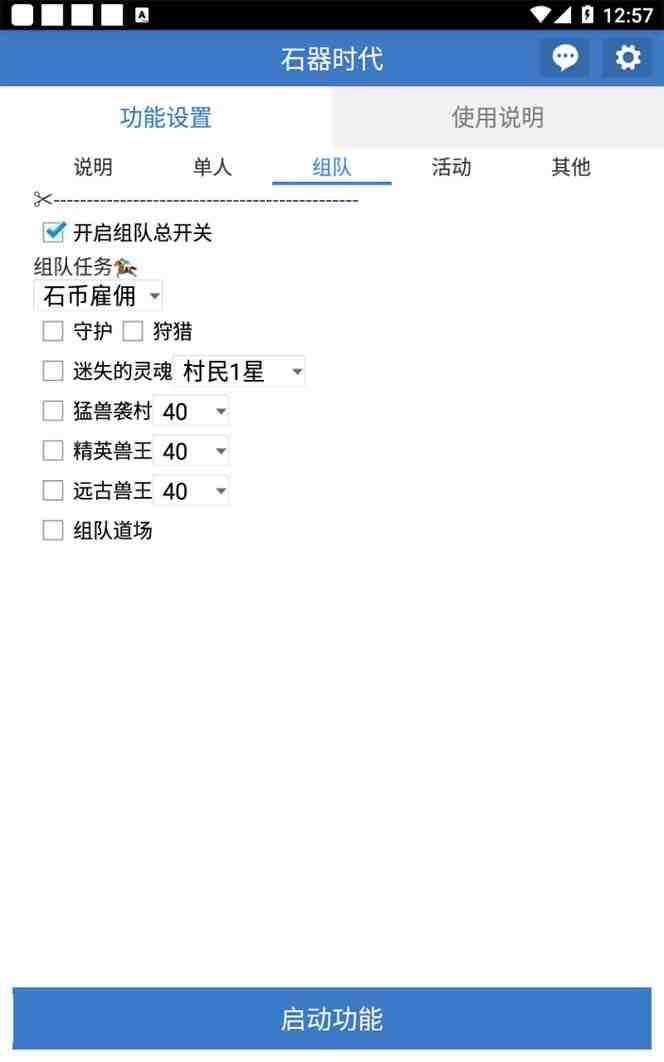
Task: Open the chat message icon
Action: point(565,58)
